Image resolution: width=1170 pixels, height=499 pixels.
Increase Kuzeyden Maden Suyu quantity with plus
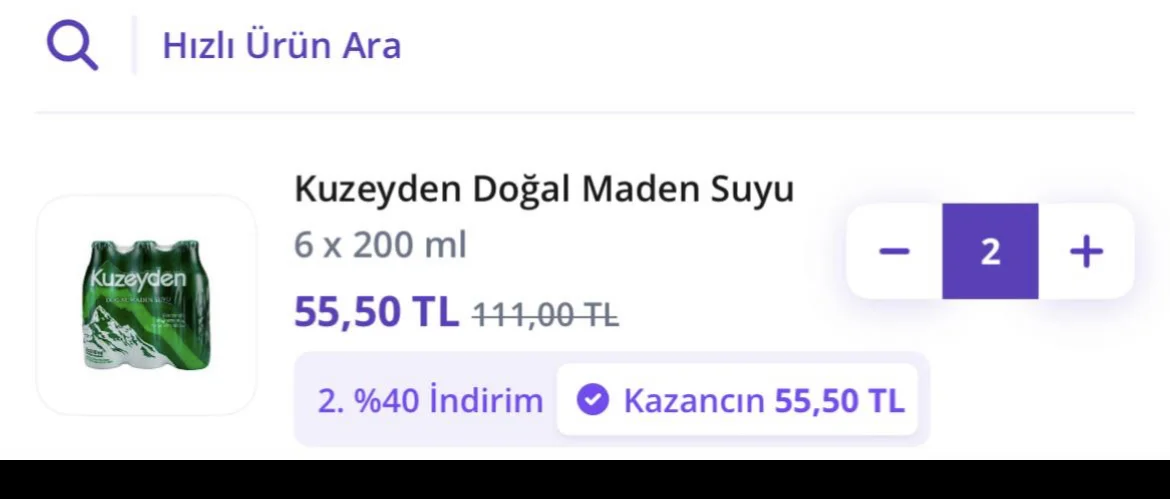(x=1086, y=251)
